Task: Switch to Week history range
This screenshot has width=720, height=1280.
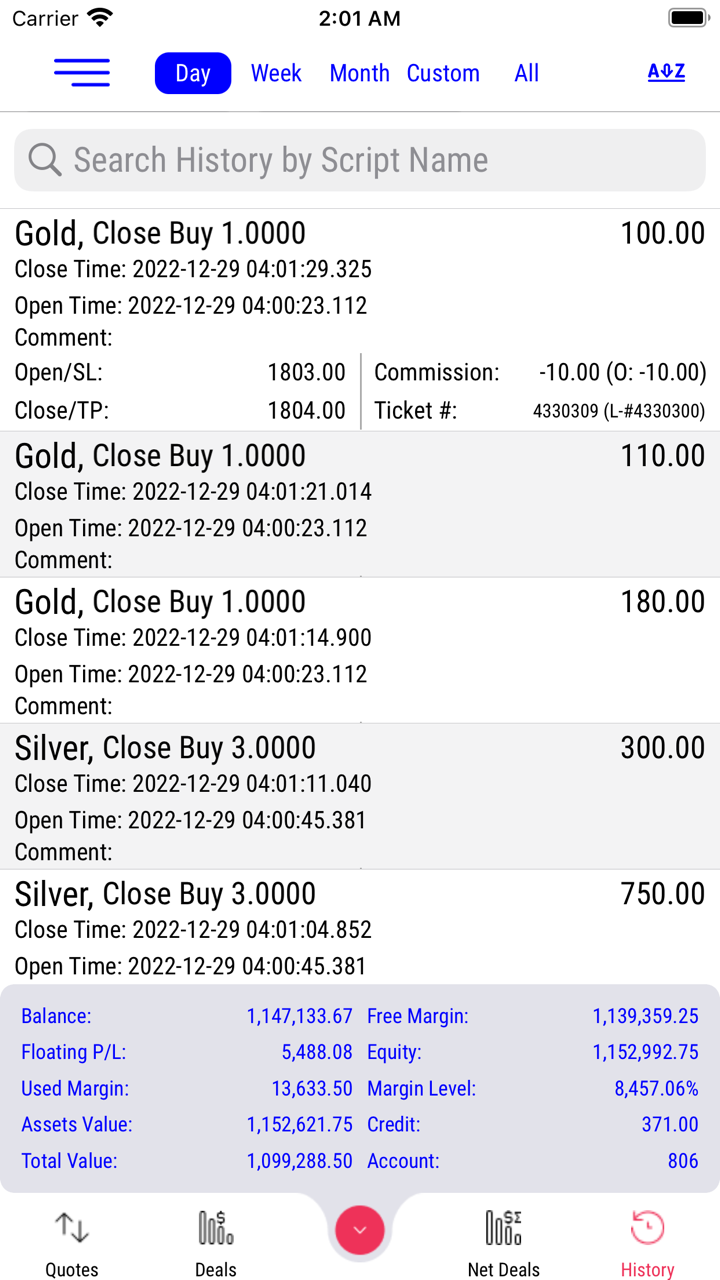Action: 276,74
